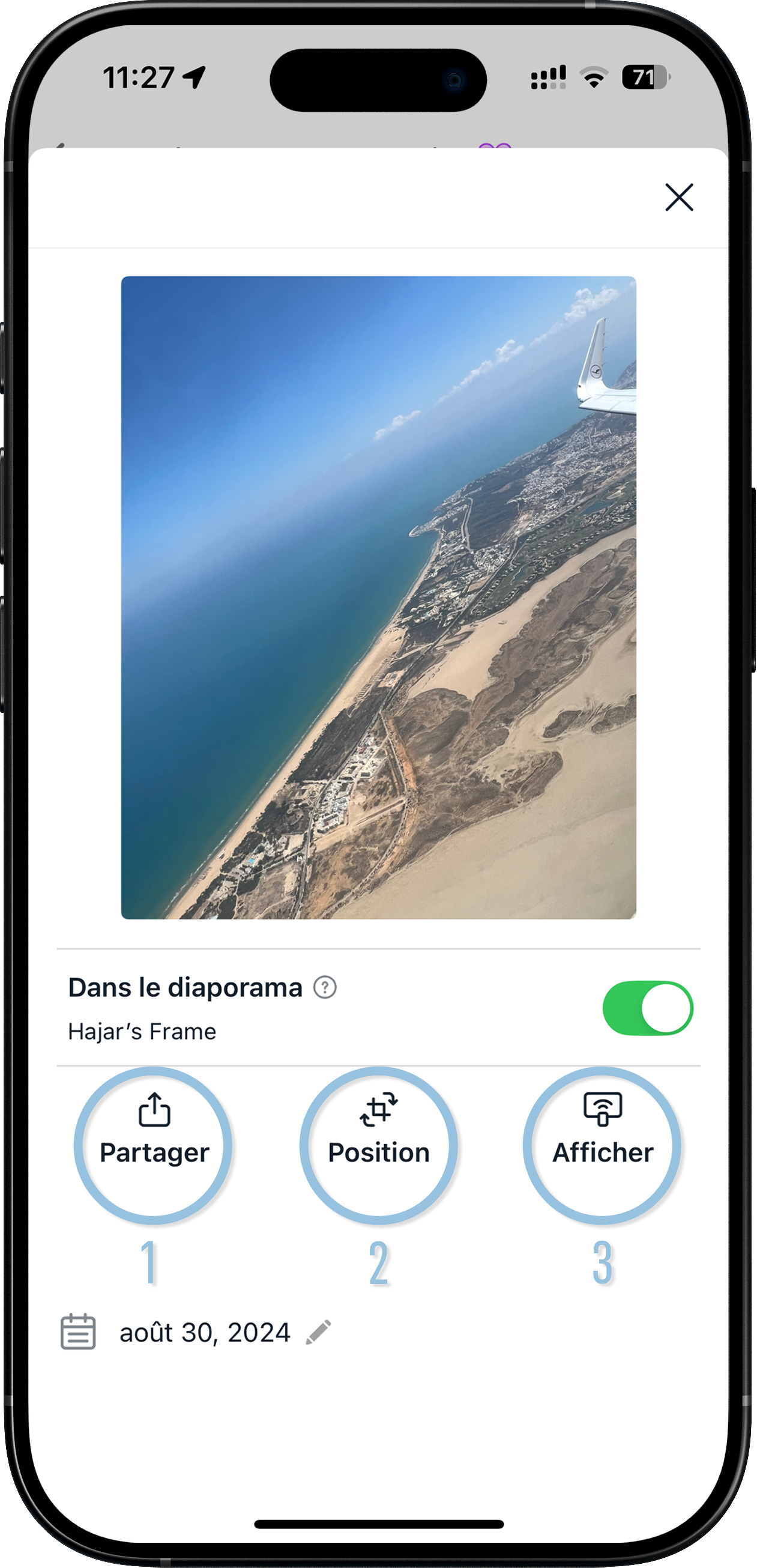
Task: Toggle off Dans le diaporama switch
Action: 648,1008
